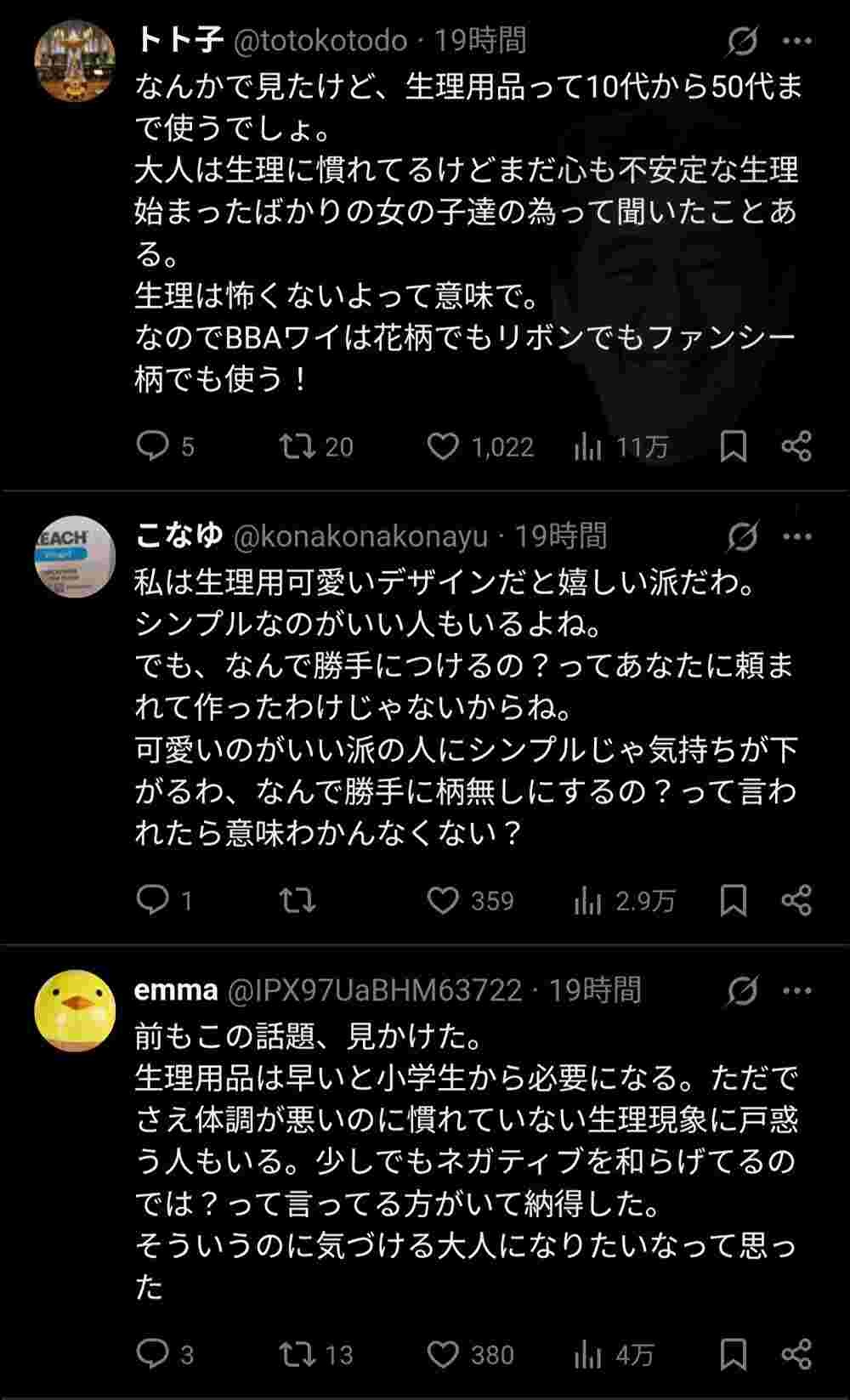Like emma's post
The image size is (850, 1400).
(442, 1354)
